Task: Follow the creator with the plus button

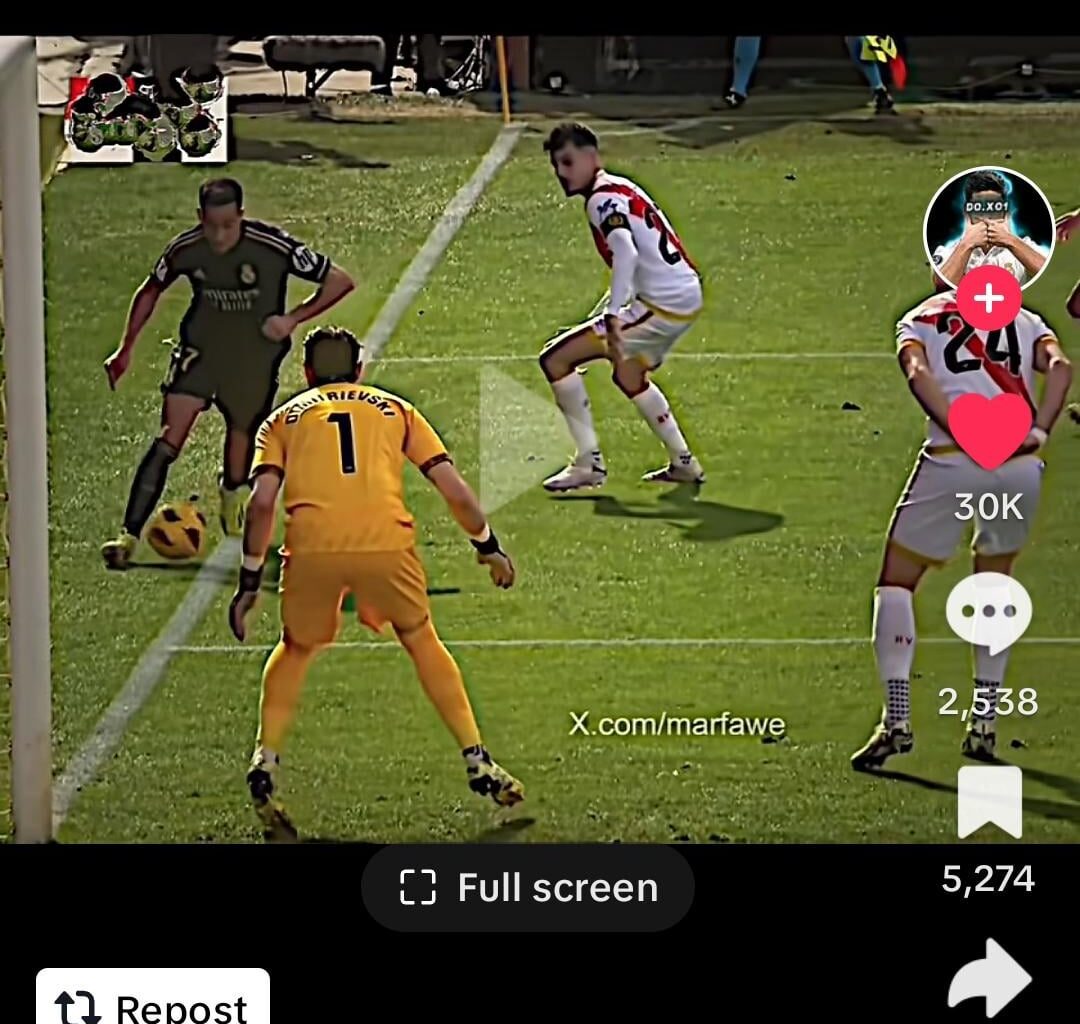Action: (x=988, y=298)
